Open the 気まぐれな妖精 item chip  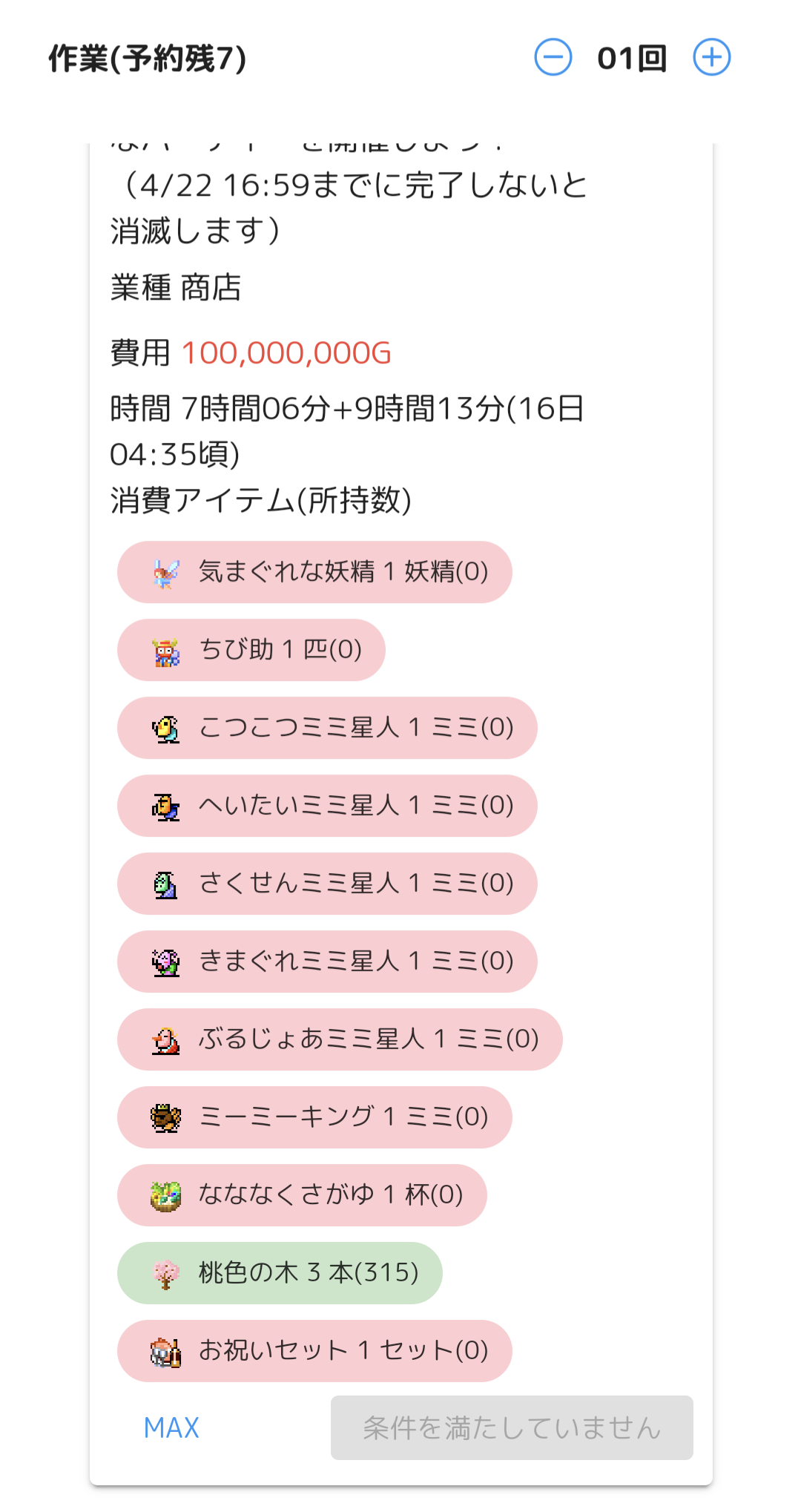click(314, 572)
